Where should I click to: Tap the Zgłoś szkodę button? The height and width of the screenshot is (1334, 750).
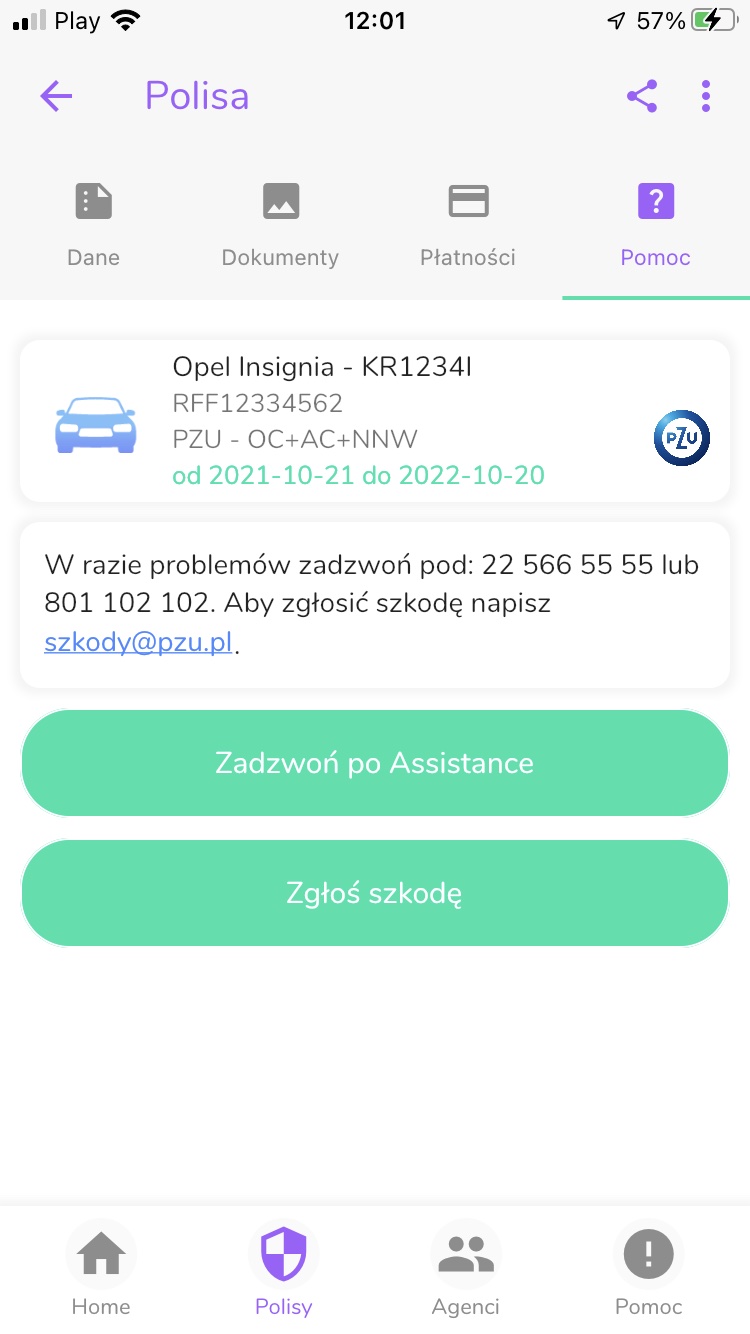pos(374,893)
